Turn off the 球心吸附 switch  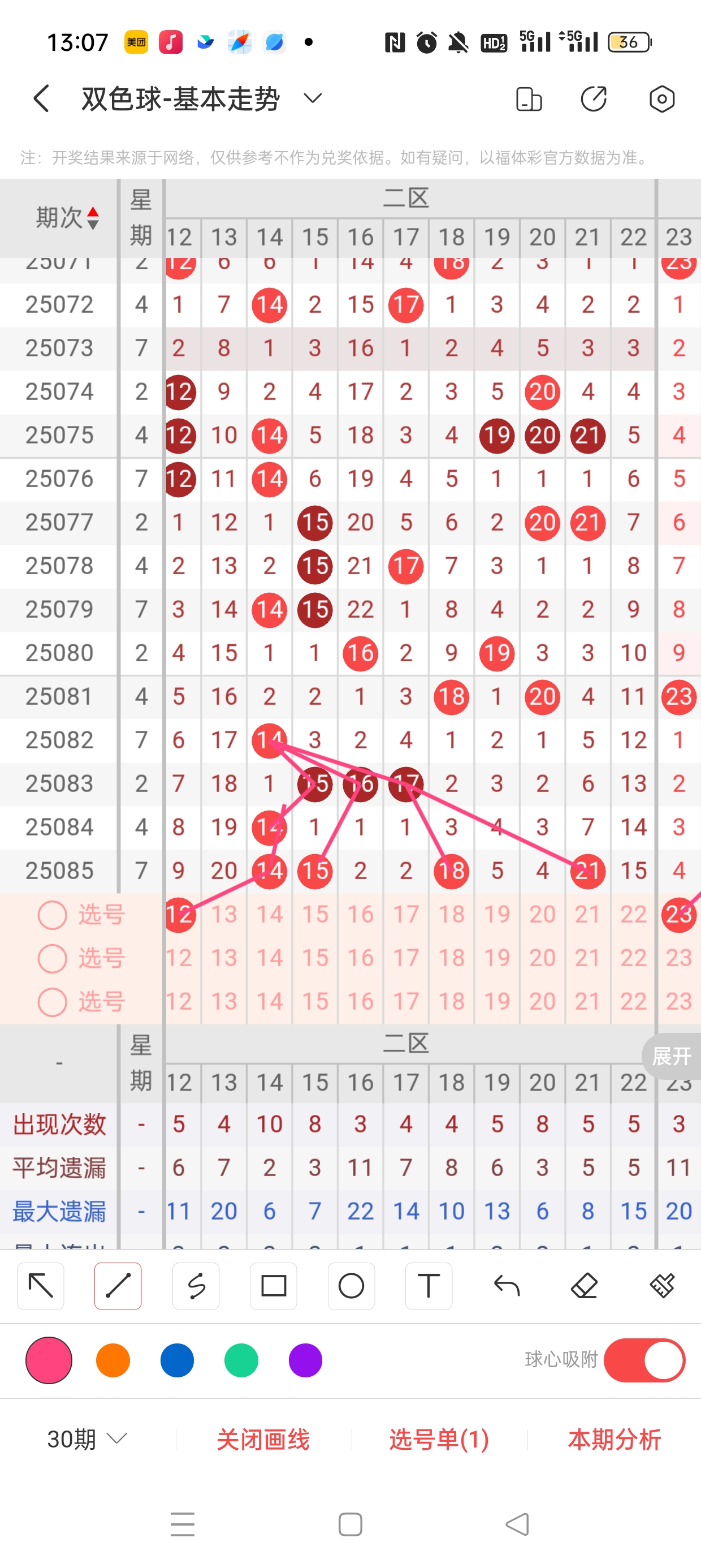[644, 1360]
